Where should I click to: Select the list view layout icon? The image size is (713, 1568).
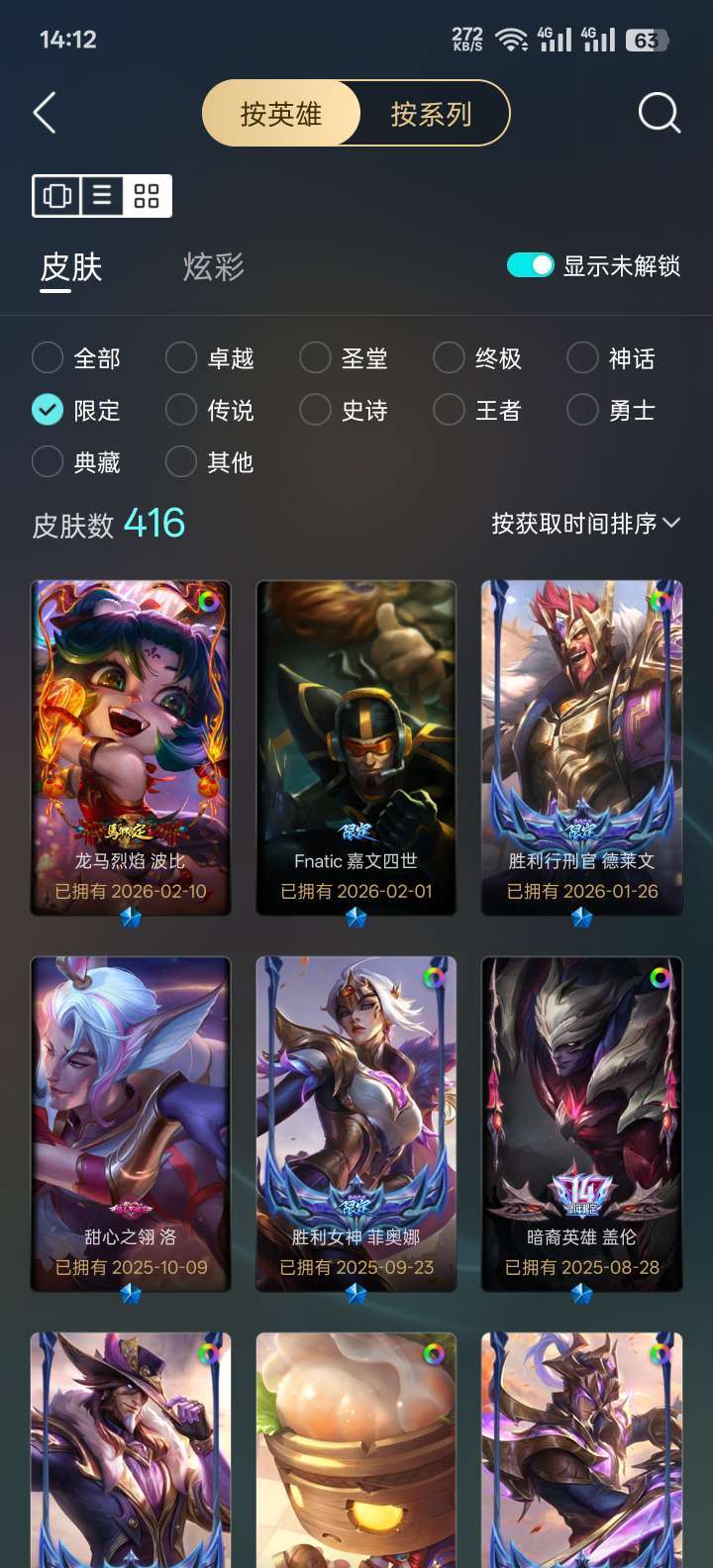click(x=103, y=196)
